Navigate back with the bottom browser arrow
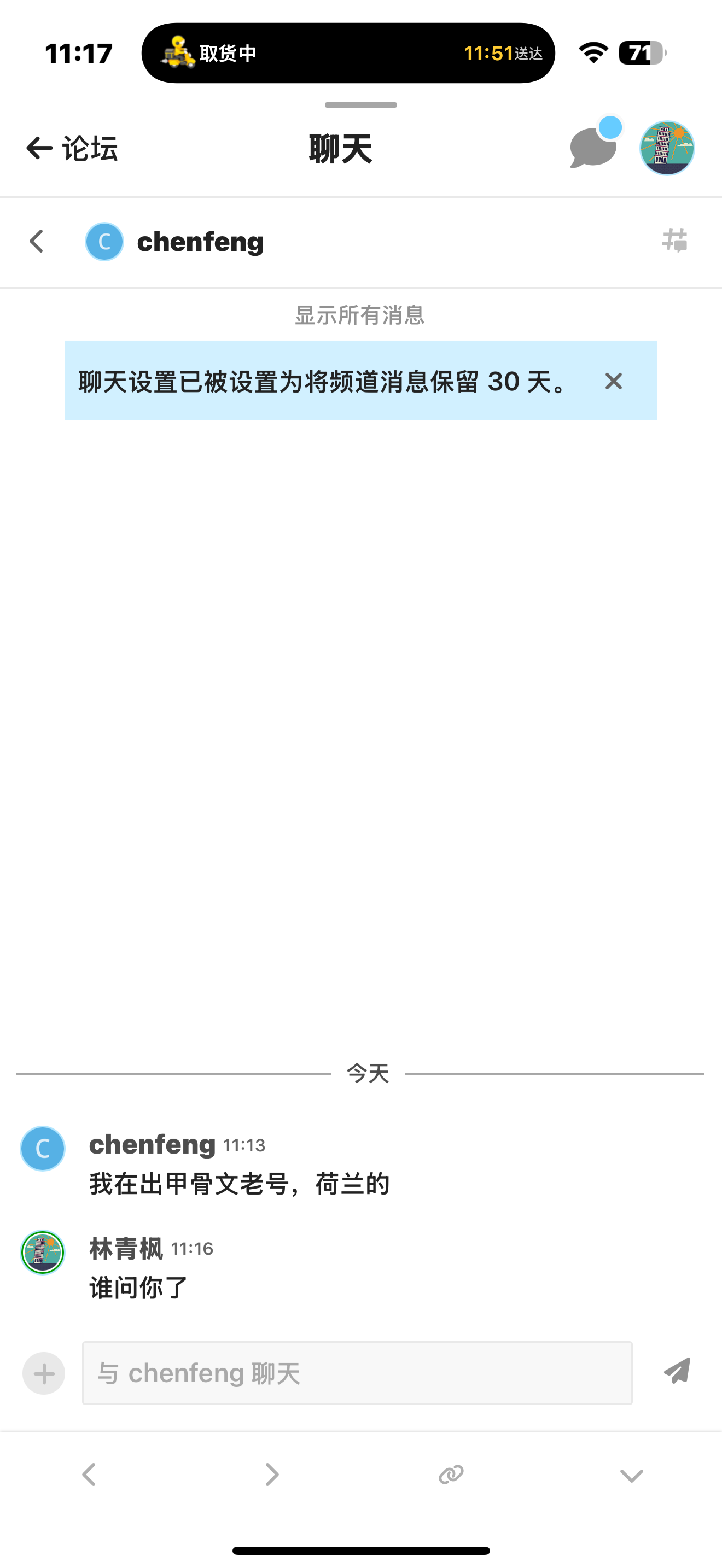The height and width of the screenshot is (1568, 722). point(90,1475)
